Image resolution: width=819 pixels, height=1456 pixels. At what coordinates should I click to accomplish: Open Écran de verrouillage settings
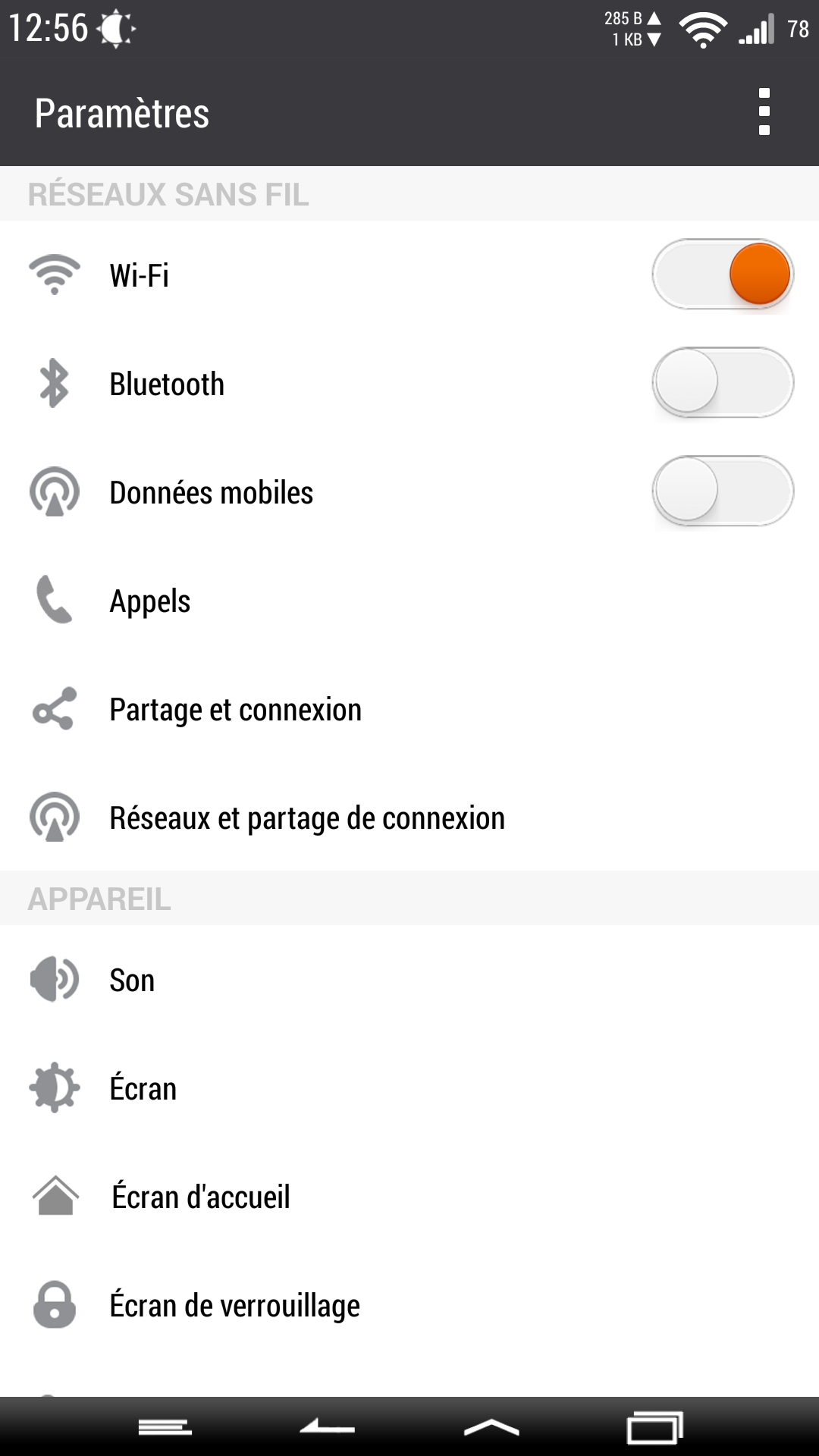click(409, 1304)
